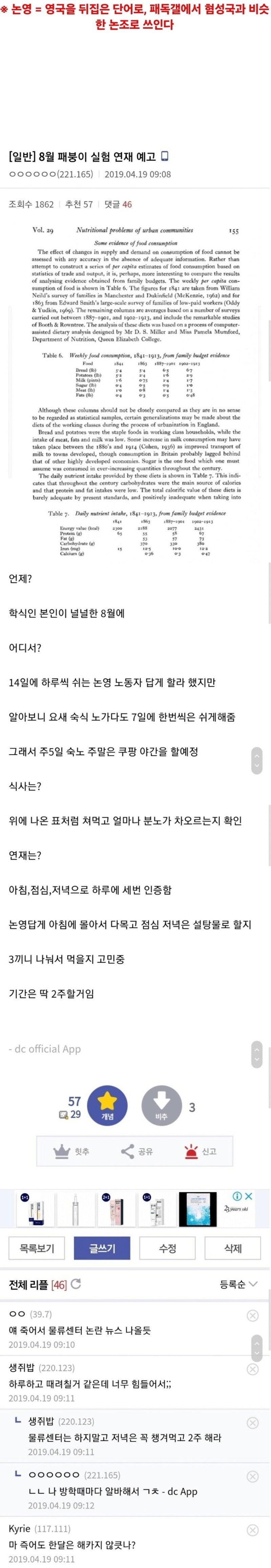The image size is (271, 1568).
Task: Delete Kyrie's comment with its X icon
Action: pyautogui.click(x=253, y=1531)
